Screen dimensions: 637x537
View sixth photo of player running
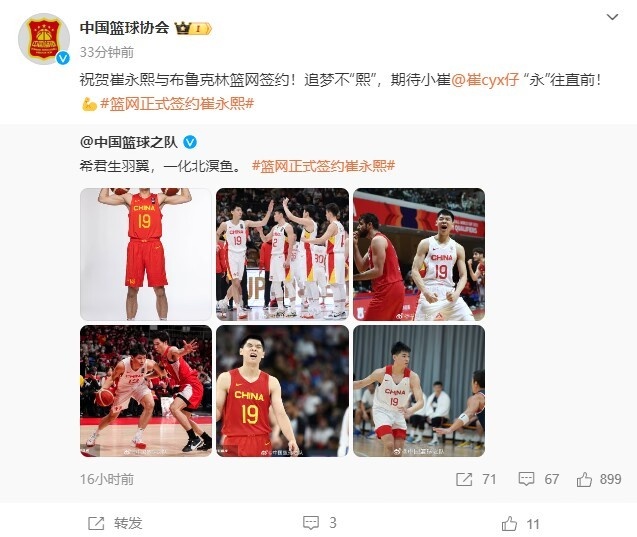(418, 390)
